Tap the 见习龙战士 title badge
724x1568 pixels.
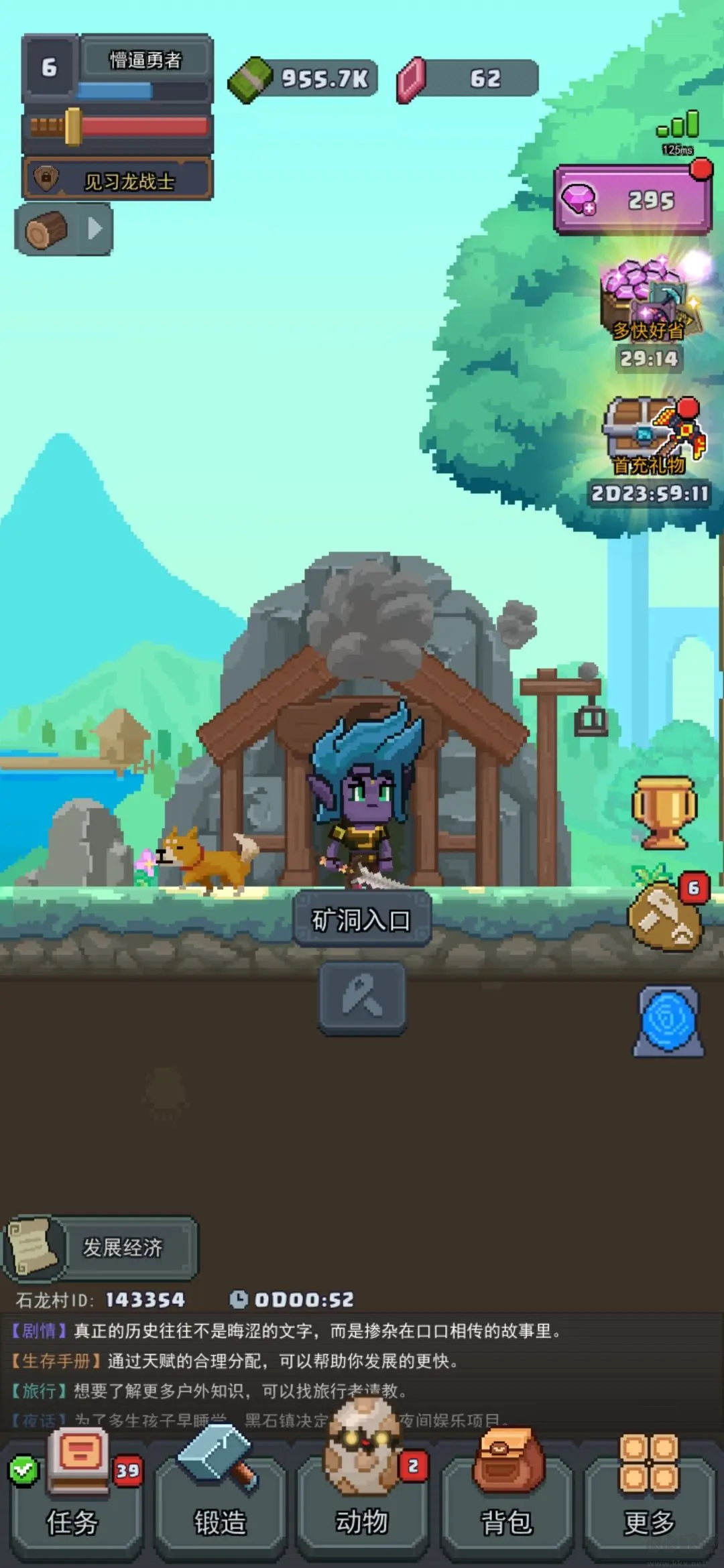[x=117, y=180]
